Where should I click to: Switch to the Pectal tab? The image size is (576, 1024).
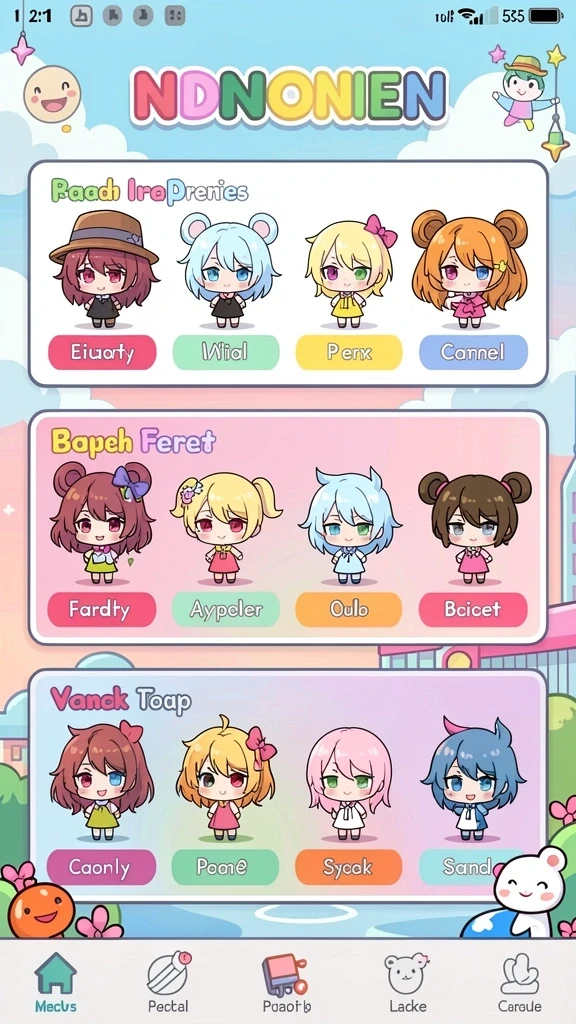point(168,982)
